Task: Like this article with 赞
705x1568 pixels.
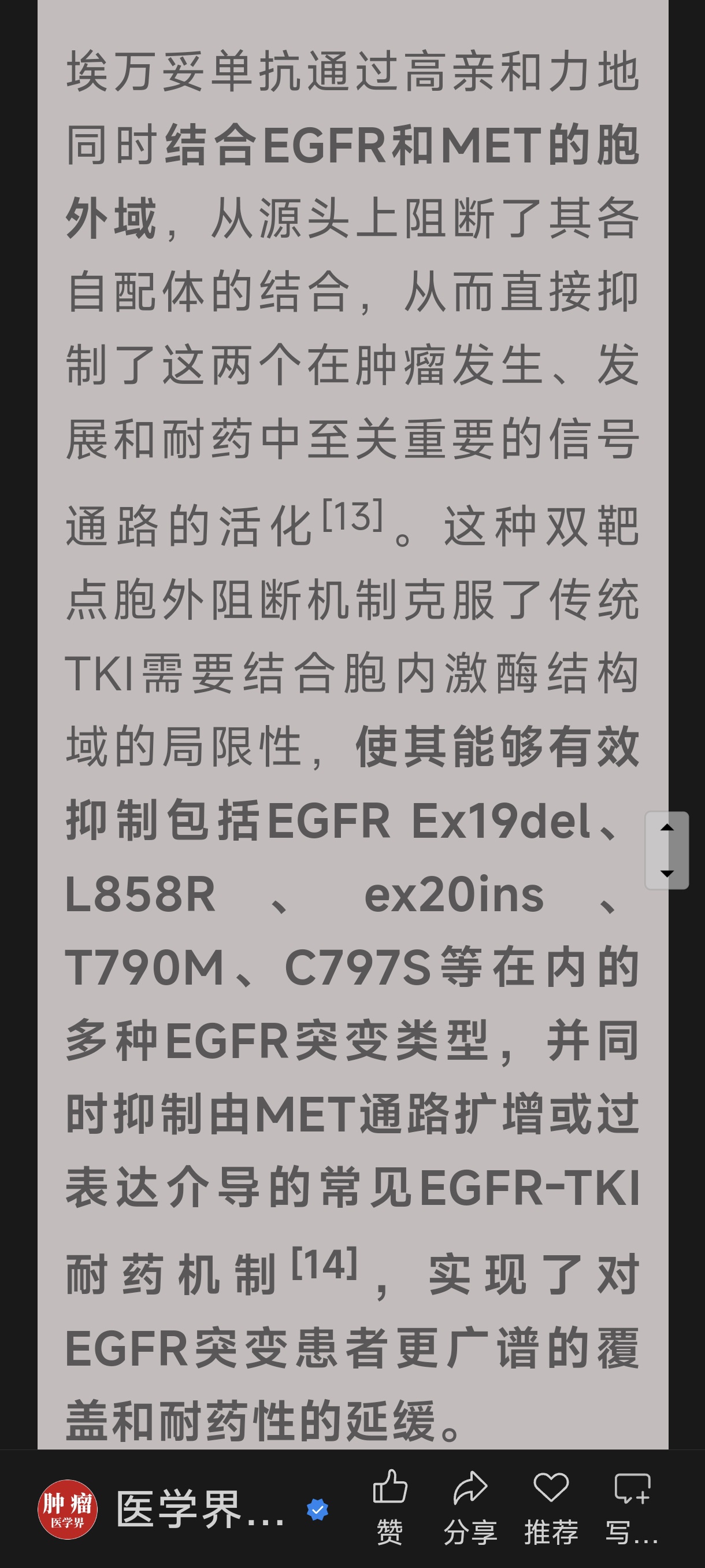Action: (389, 1506)
